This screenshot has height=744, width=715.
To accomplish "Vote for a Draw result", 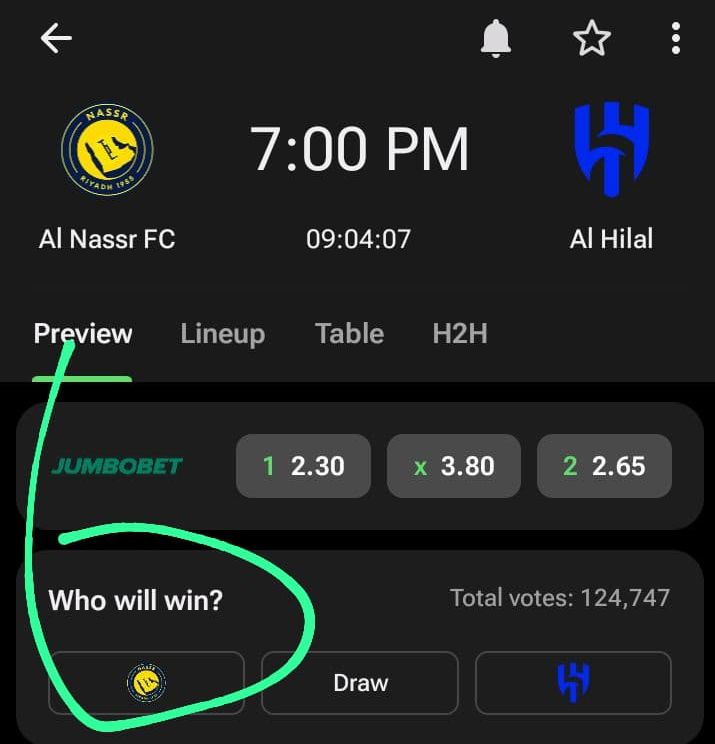I will 360,683.
